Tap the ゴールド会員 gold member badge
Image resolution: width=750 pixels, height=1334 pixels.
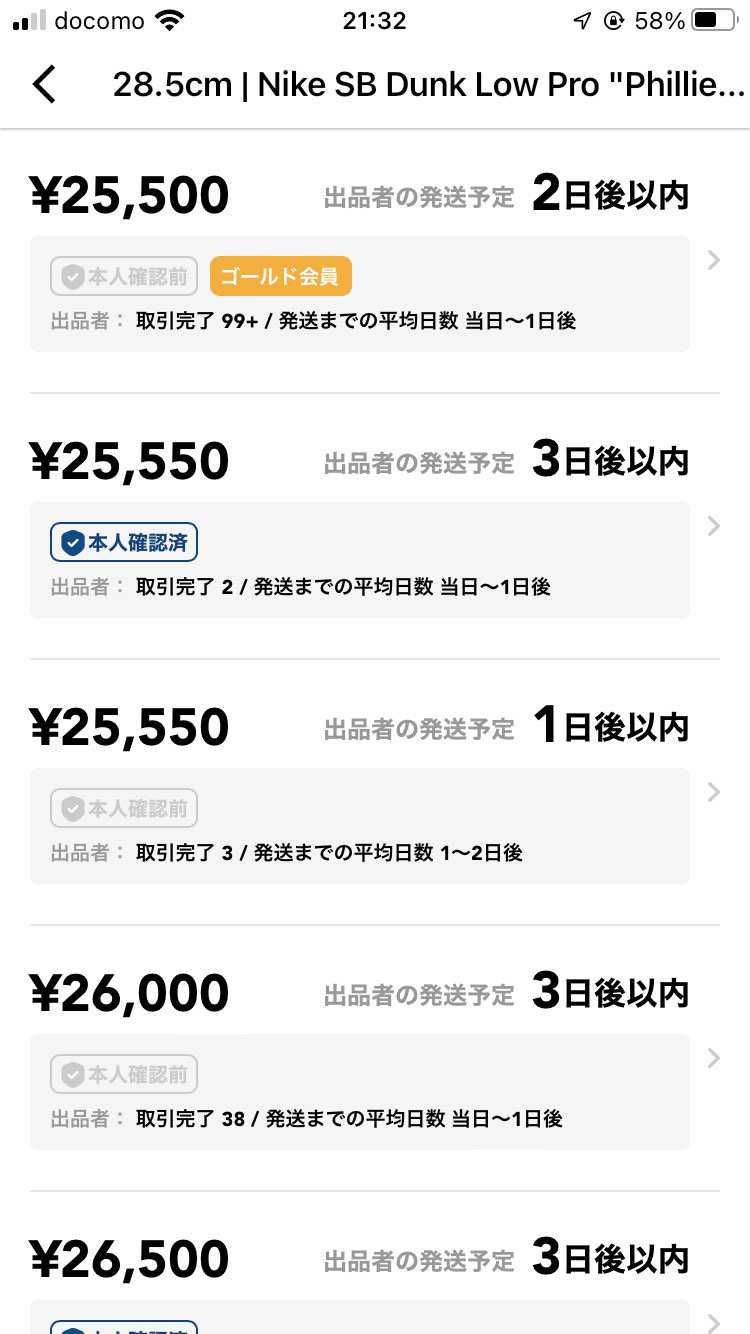pos(280,276)
